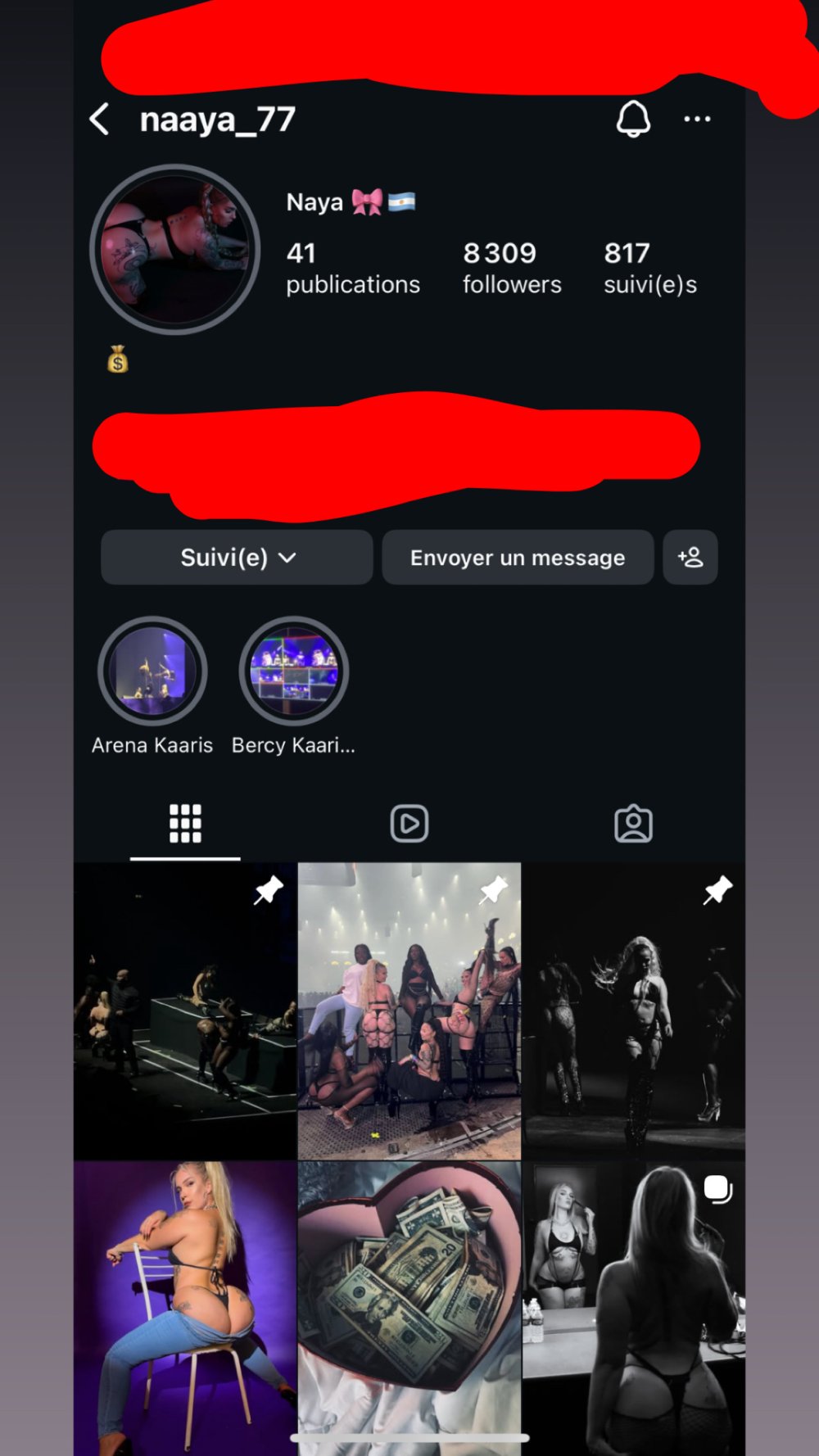Tap Envoyer un message
The image size is (819, 1456).
[x=518, y=558]
